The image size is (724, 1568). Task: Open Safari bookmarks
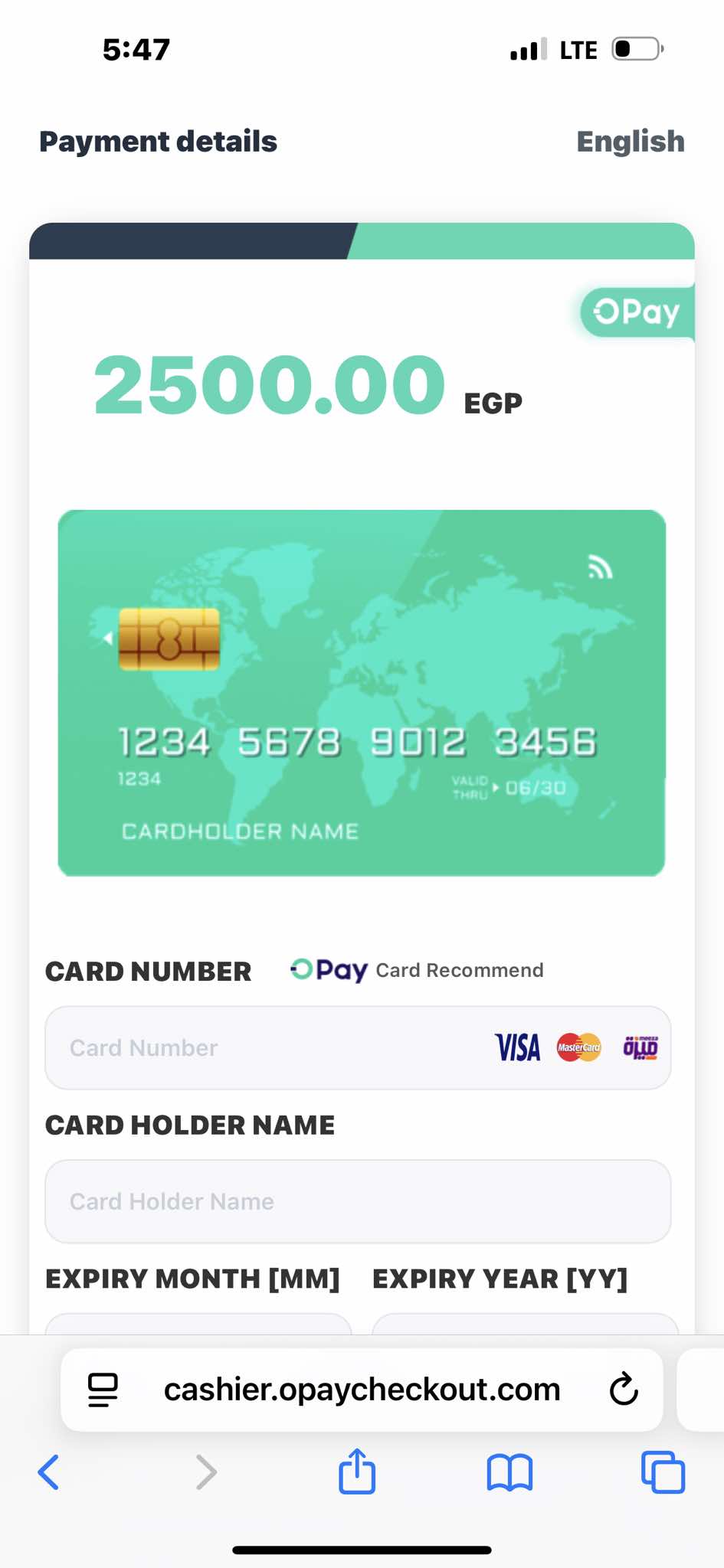click(x=509, y=1472)
